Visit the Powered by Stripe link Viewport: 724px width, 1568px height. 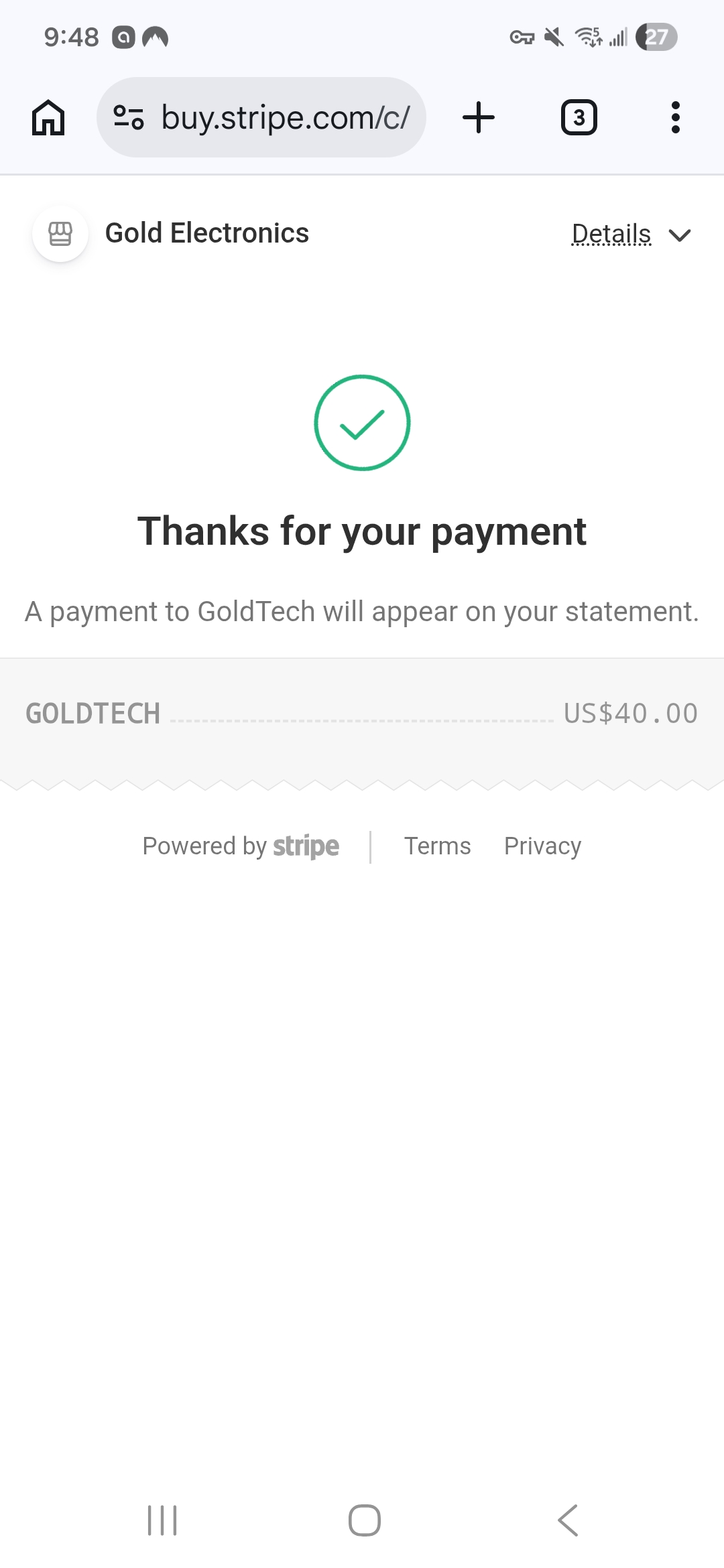(x=241, y=846)
